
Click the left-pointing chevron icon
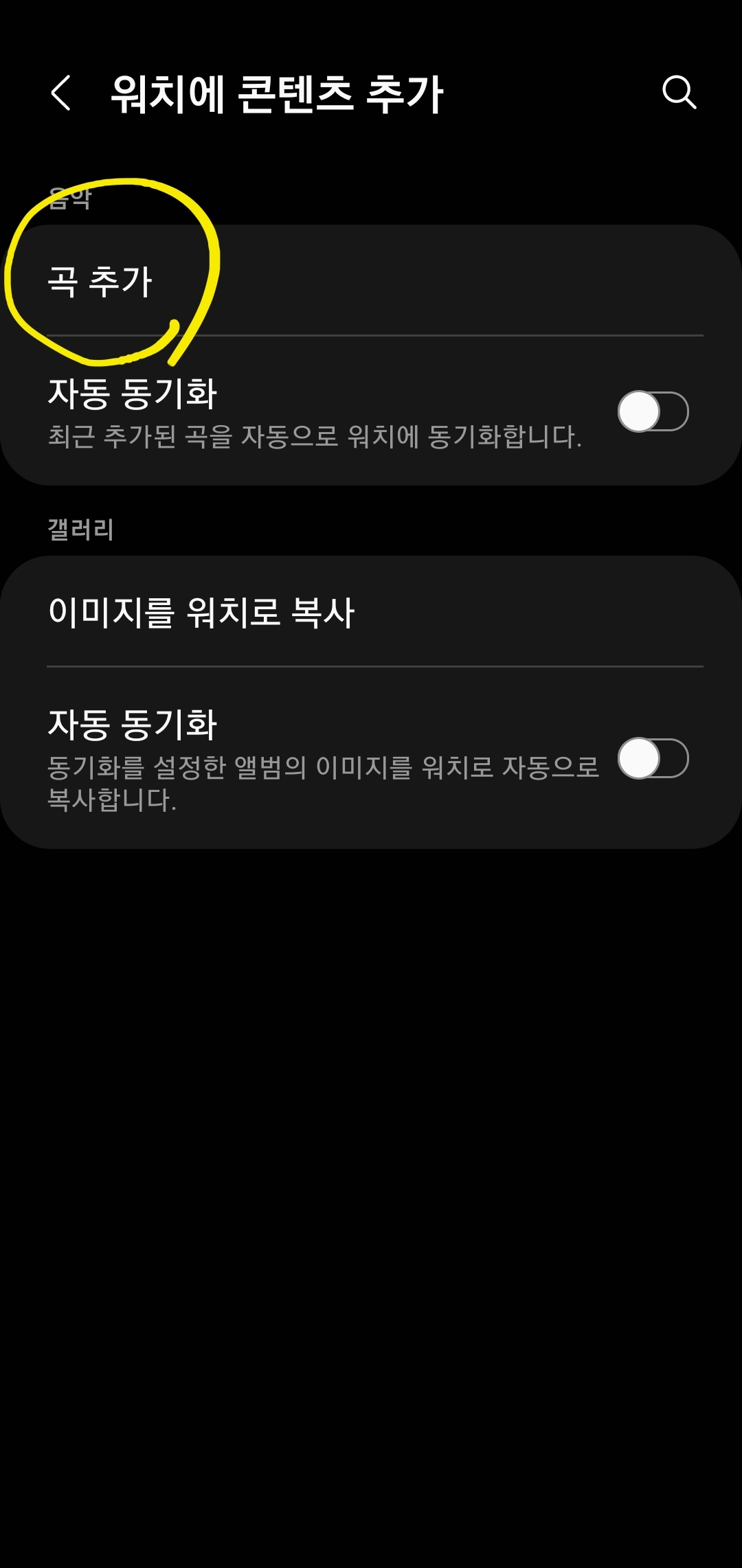pyautogui.click(x=62, y=94)
